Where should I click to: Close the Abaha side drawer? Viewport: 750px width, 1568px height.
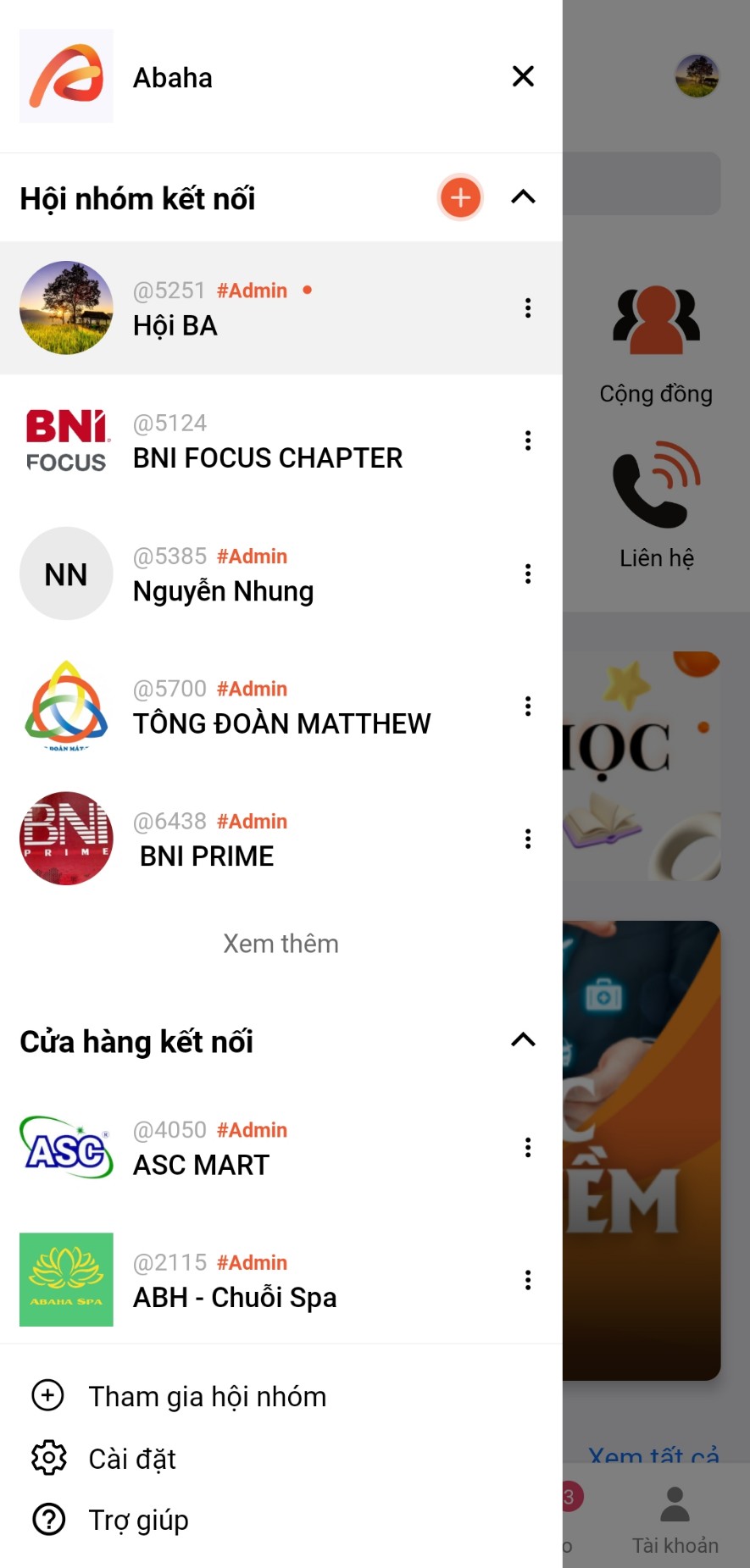pyautogui.click(x=523, y=76)
